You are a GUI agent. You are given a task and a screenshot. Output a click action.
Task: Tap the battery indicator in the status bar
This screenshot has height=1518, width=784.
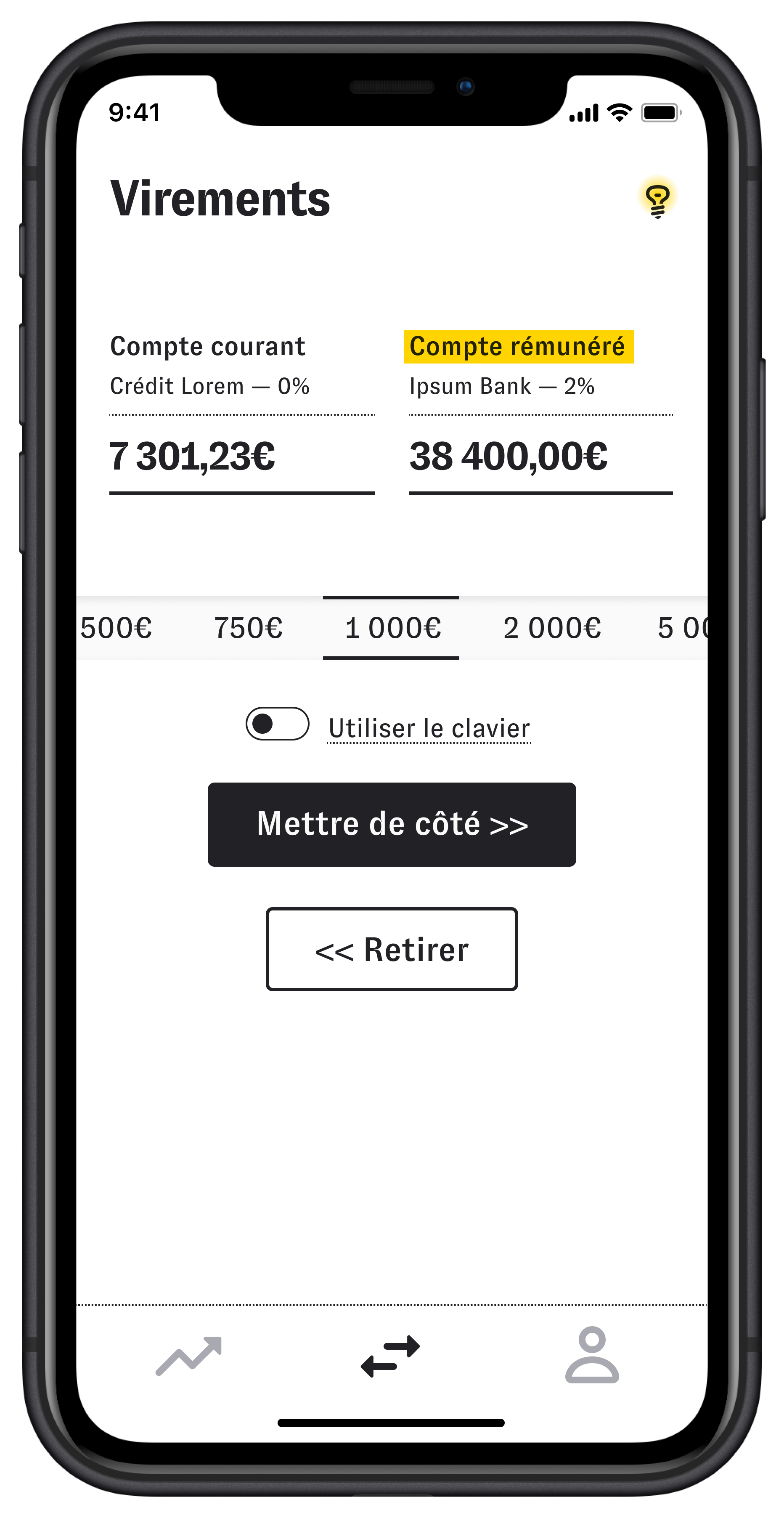[661, 112]
